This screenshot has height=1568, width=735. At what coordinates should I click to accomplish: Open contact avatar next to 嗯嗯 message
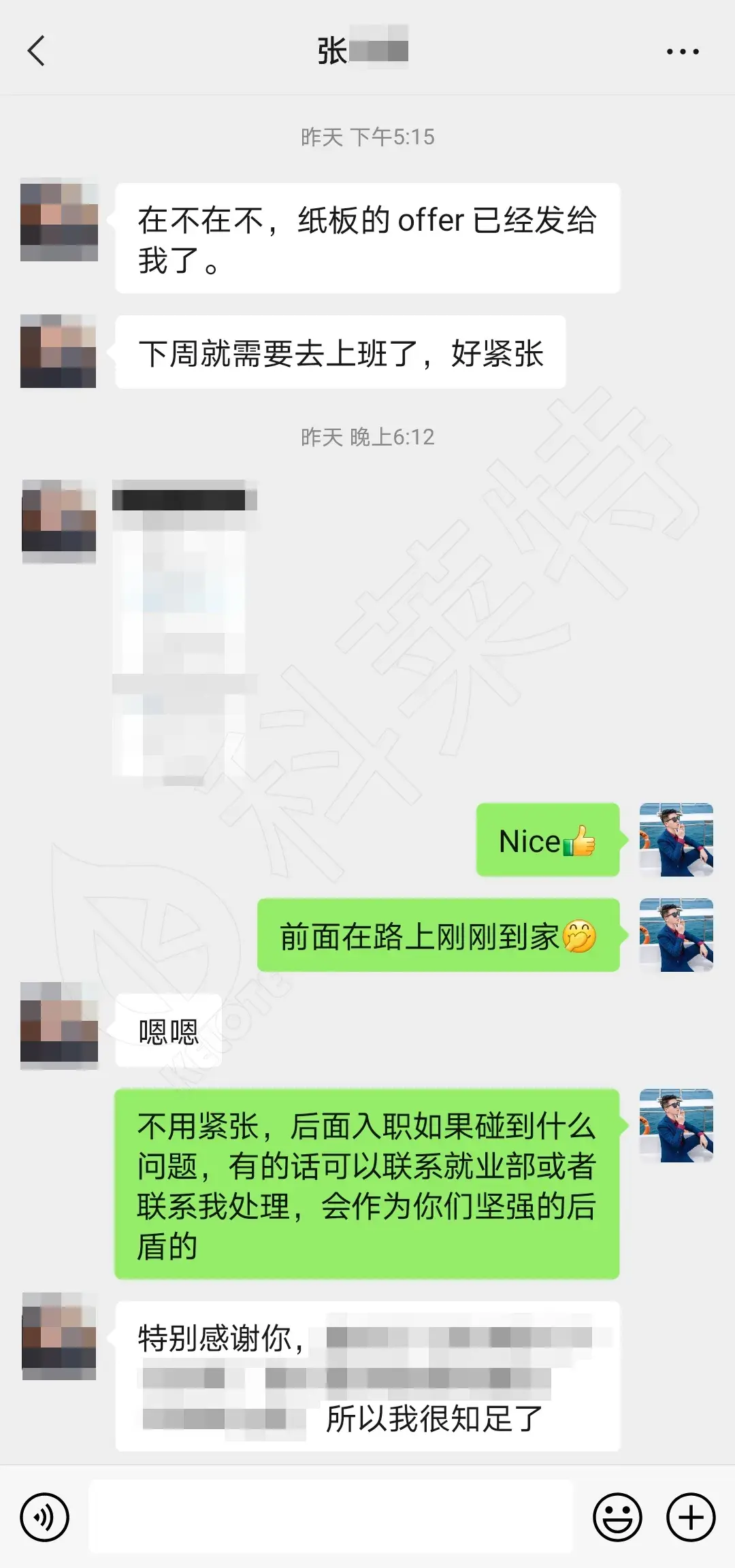coord(59,1025)
